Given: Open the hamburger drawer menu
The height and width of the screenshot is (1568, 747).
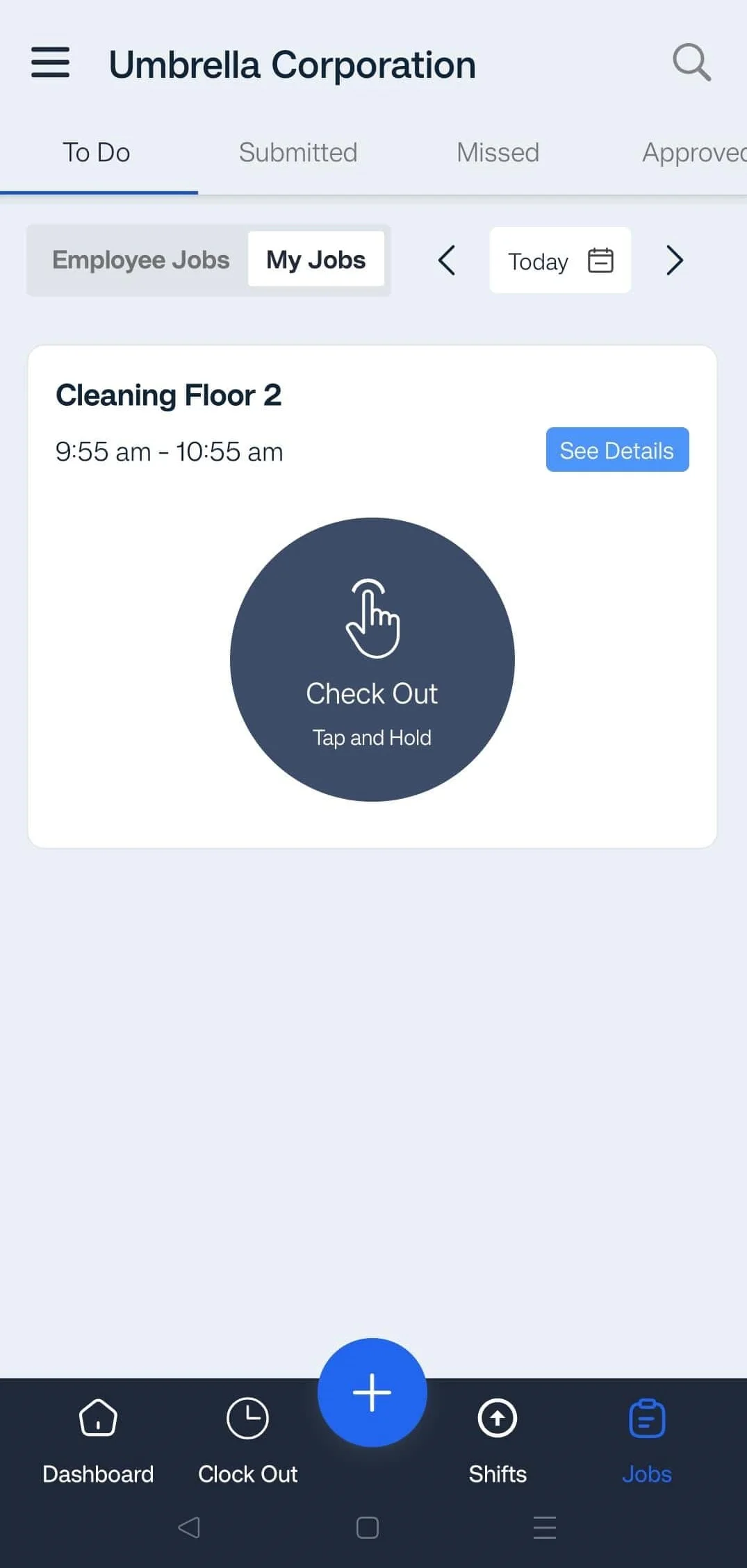Looking at the screenshot, I should 50,63.
